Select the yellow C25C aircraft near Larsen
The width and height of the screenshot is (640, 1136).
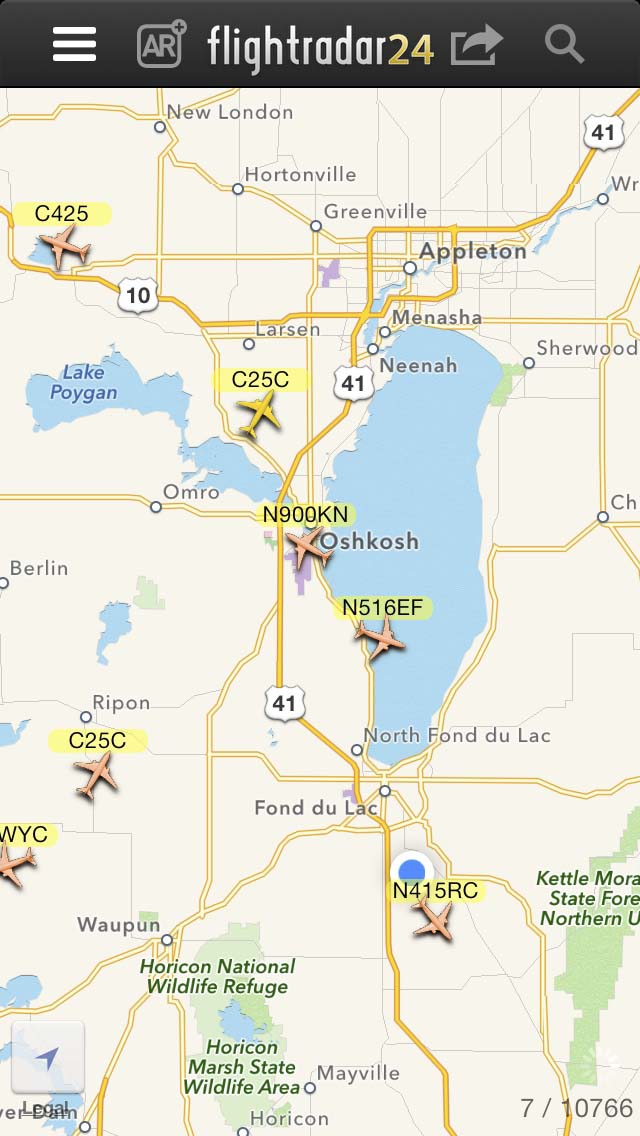259,414
